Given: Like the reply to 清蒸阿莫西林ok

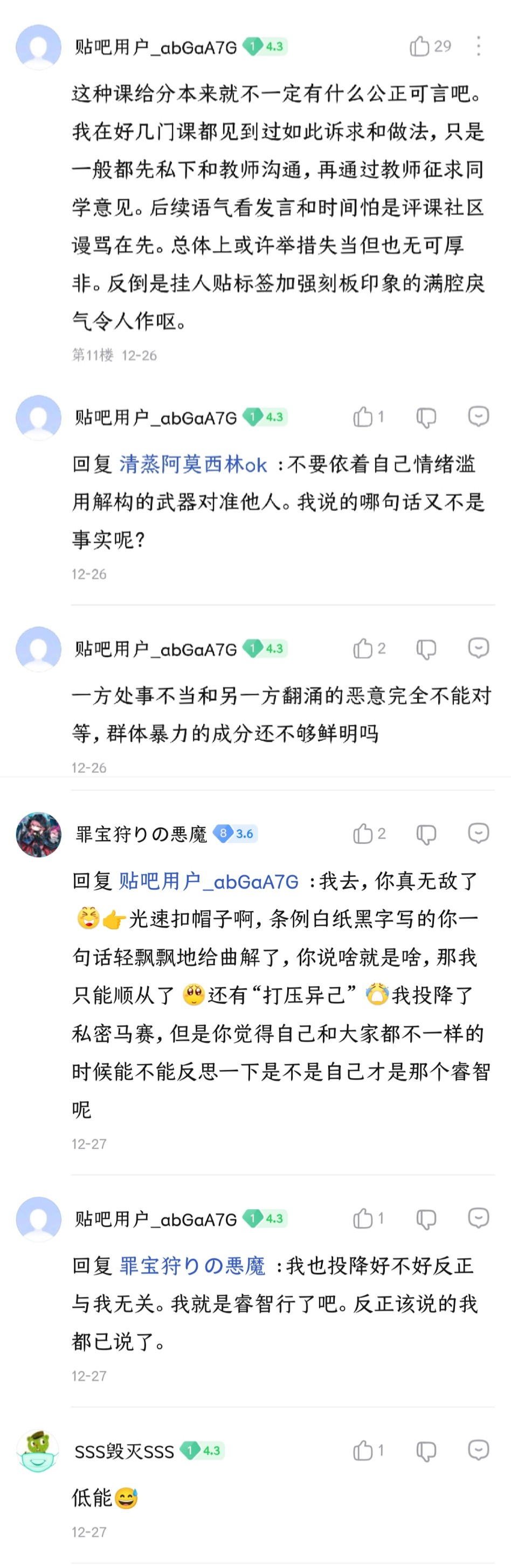Looking at the screenshot, I should pyautogui.click(x=363, y=417).
